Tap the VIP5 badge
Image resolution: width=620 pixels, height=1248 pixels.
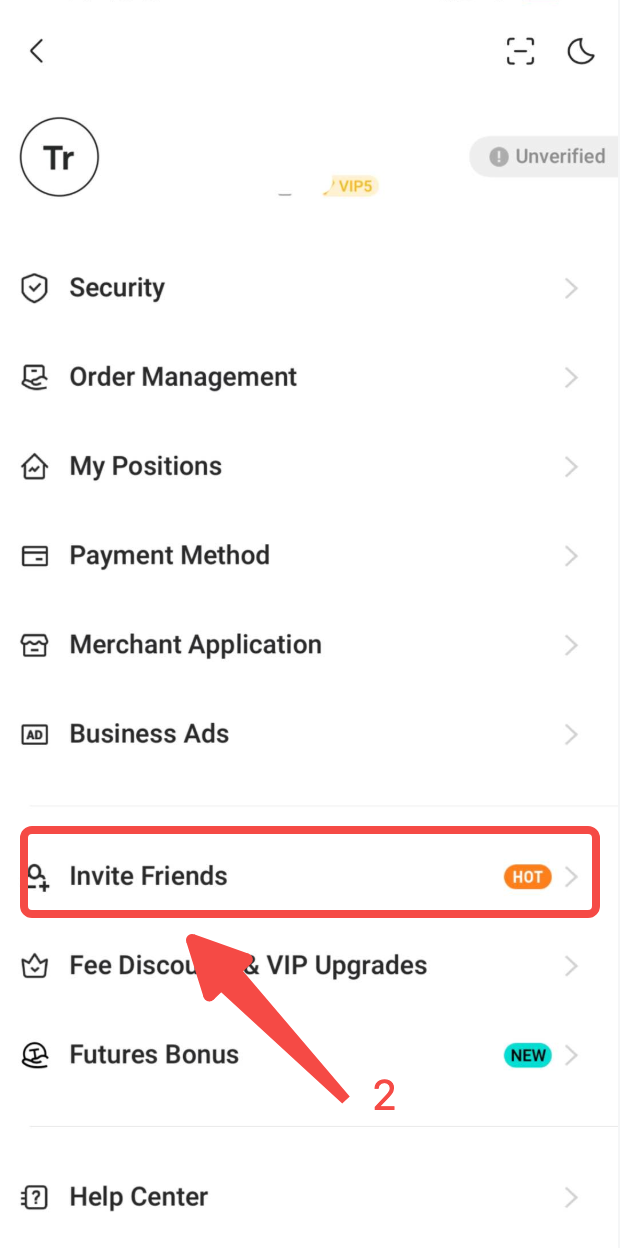pyautogui.click(x=352, y=186)
